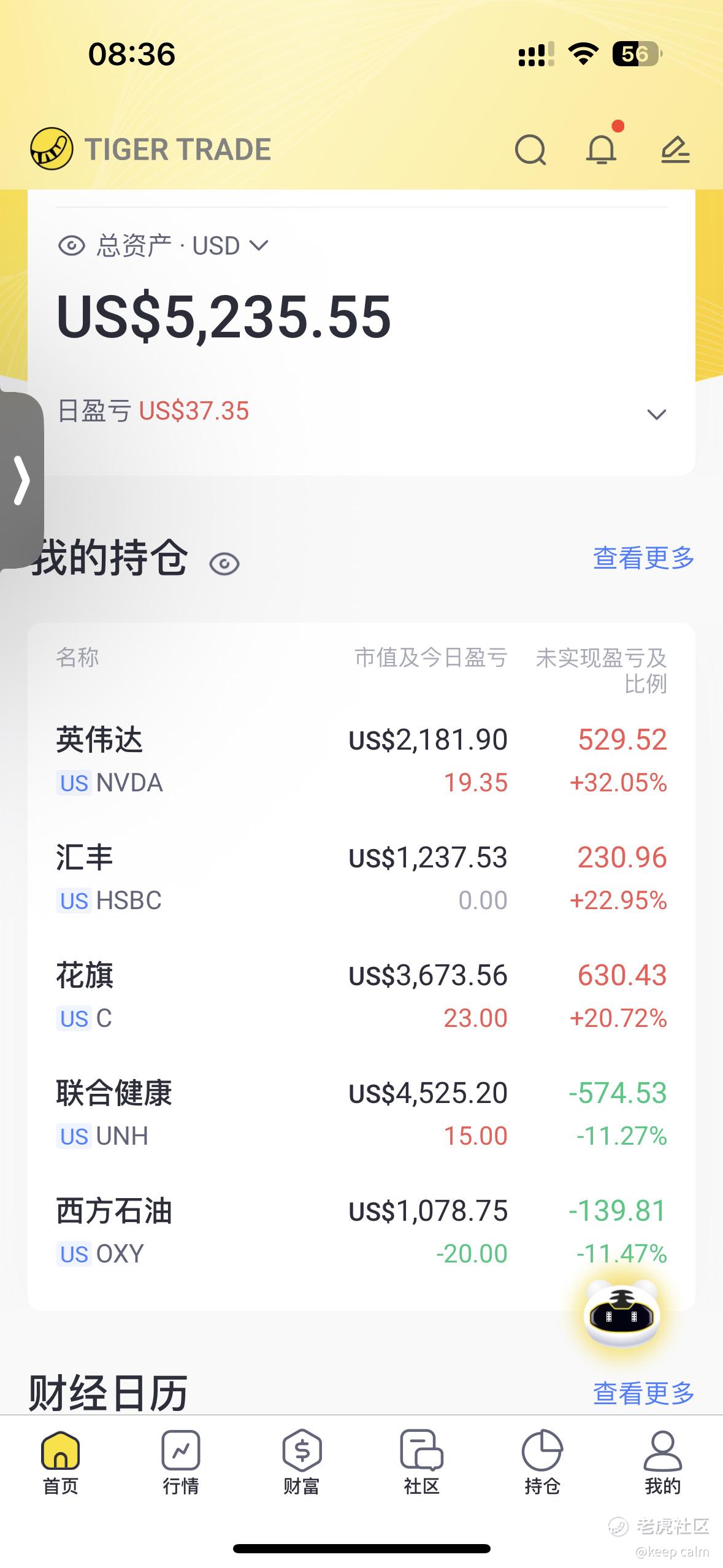Change the USD currency dropdown
This screenshot has height=1568, width=723.
tap(231, 246)
